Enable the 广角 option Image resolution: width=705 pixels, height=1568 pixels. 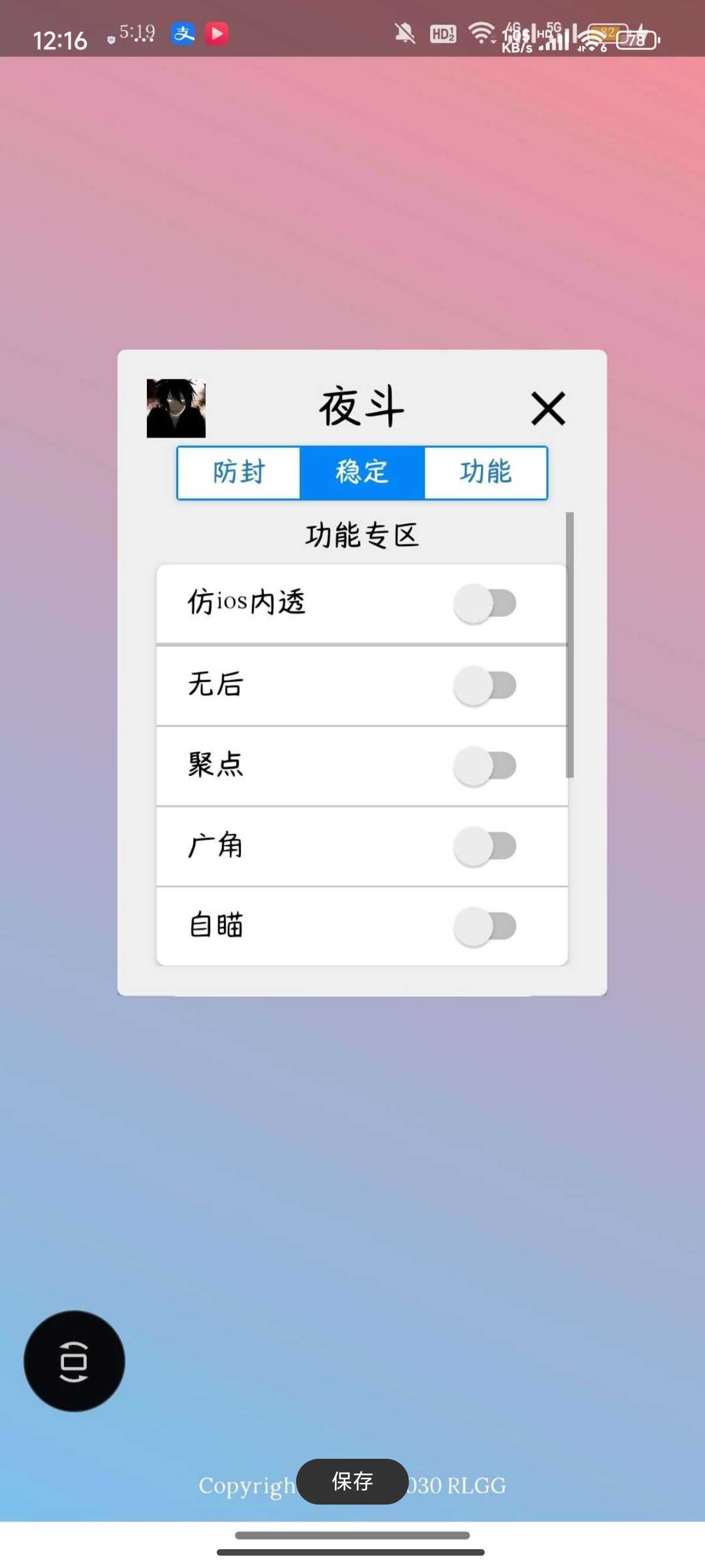(x=485, y=846)
